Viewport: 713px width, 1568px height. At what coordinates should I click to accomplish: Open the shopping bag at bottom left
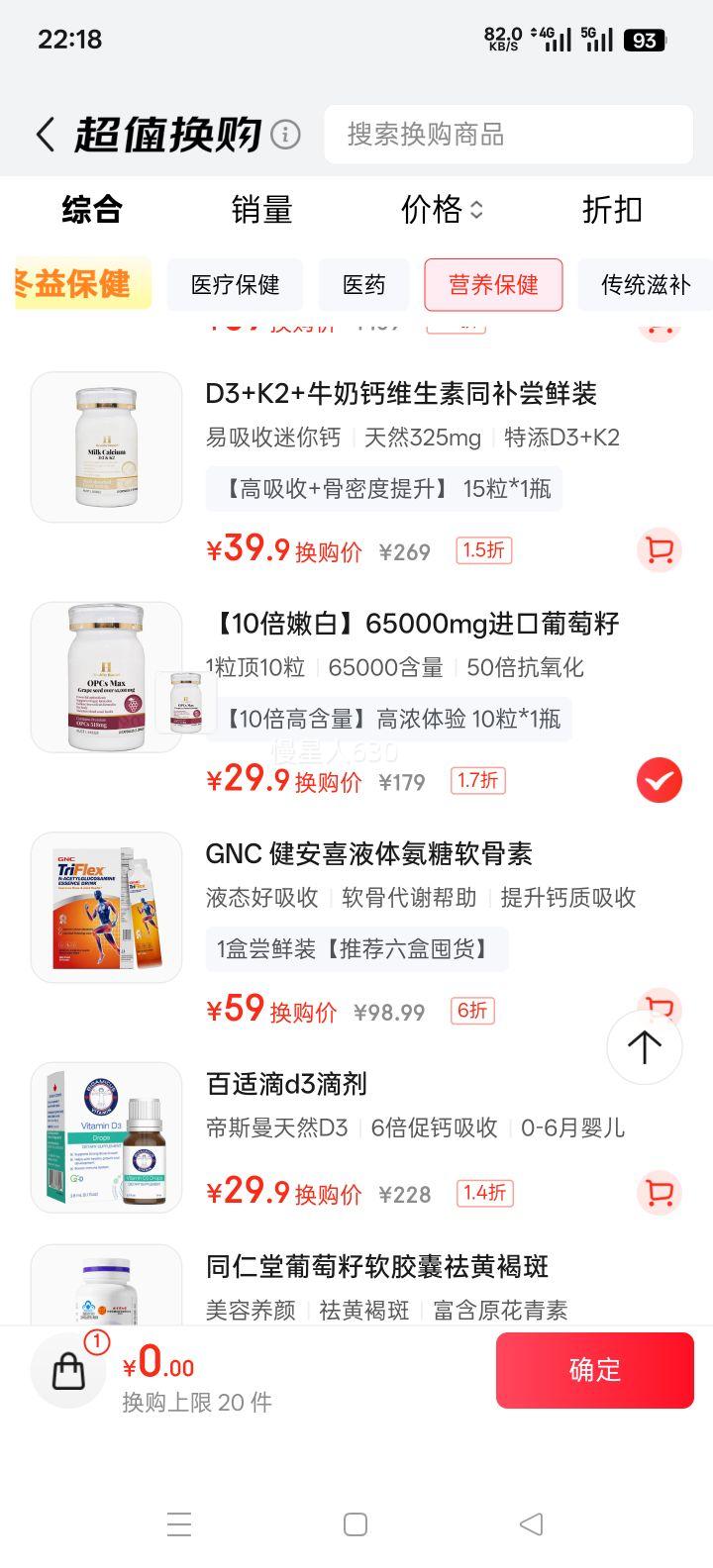[x=67, y=1370]
